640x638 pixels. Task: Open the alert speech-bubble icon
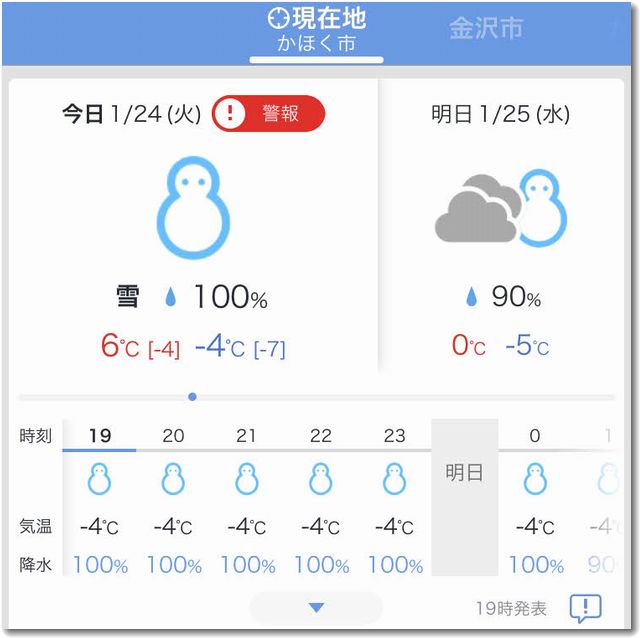(585, 607)
